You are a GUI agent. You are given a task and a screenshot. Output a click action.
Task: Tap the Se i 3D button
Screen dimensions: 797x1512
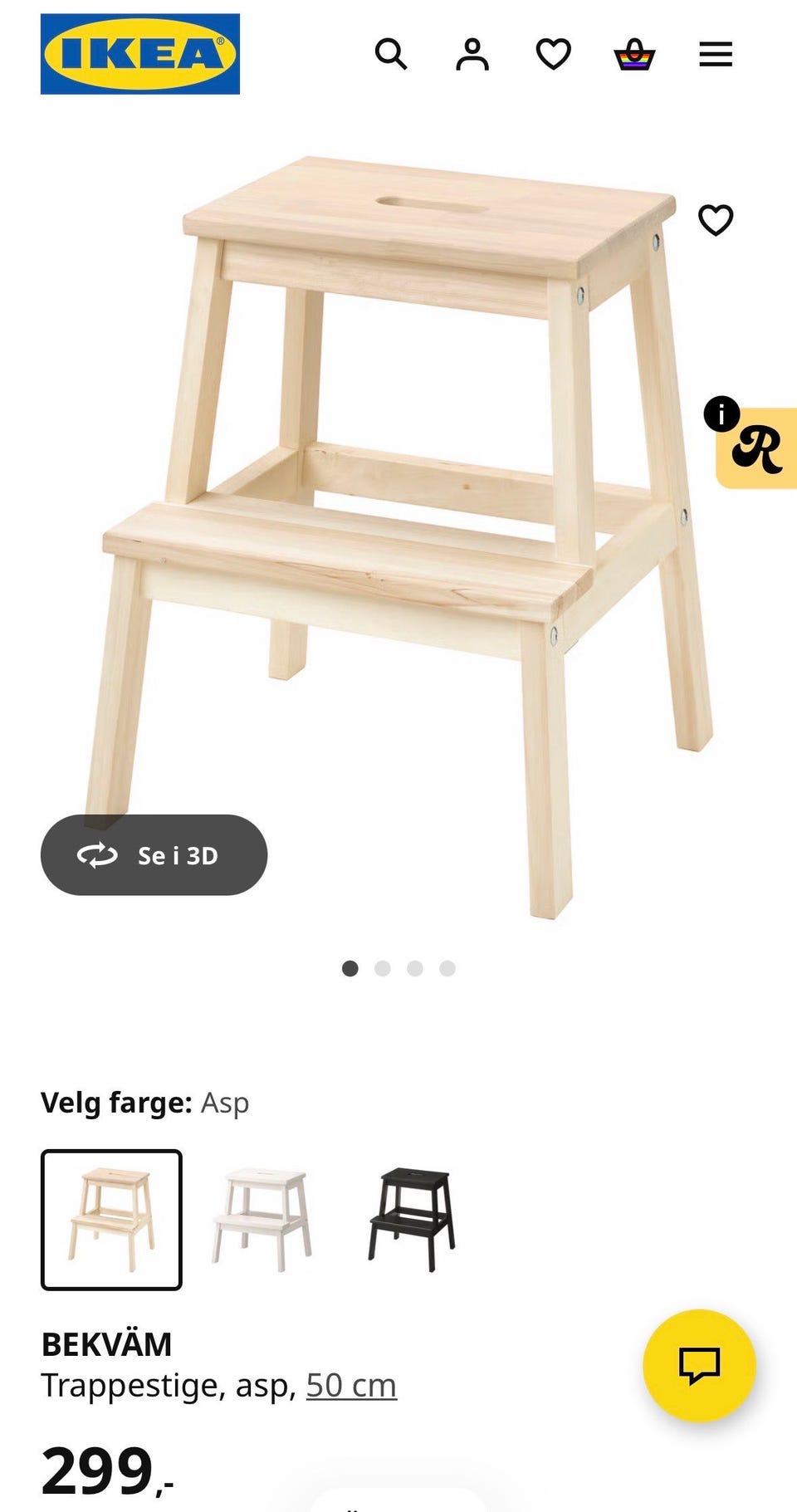point(154,855)
